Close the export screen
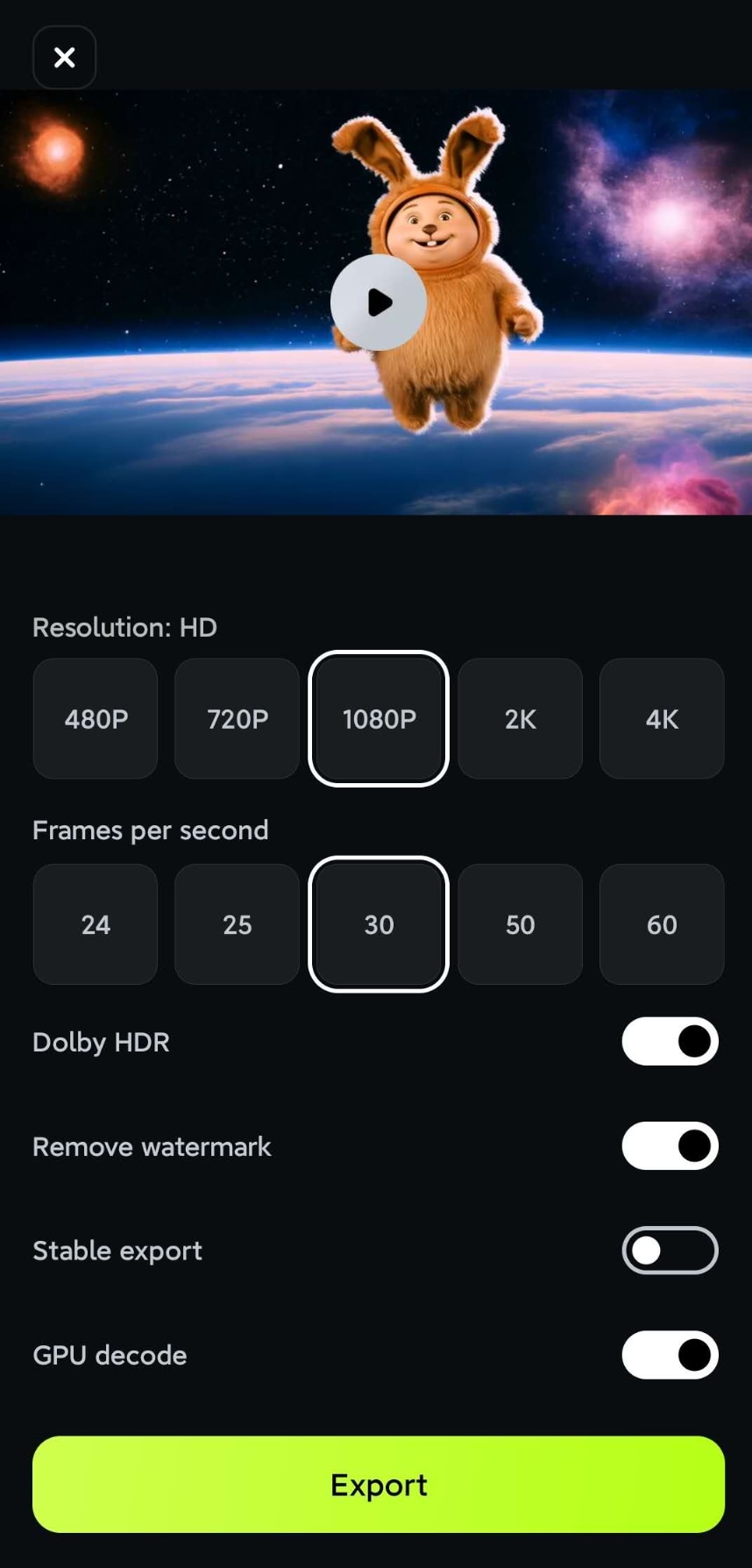This screenshot has width=752, height=1568. 64,58
